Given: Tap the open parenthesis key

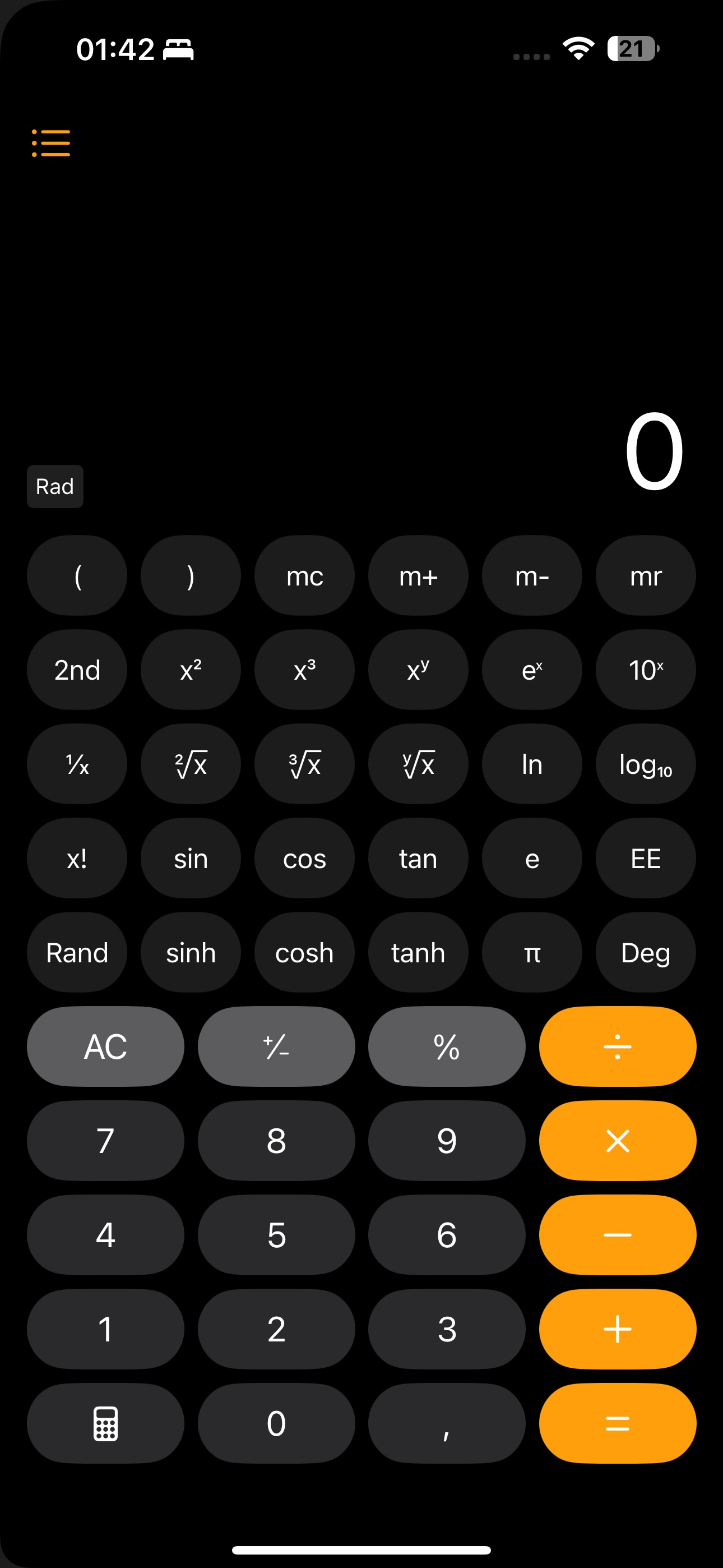Looking at the screenshot, I should pyautogui.click(x=77, y=575).
